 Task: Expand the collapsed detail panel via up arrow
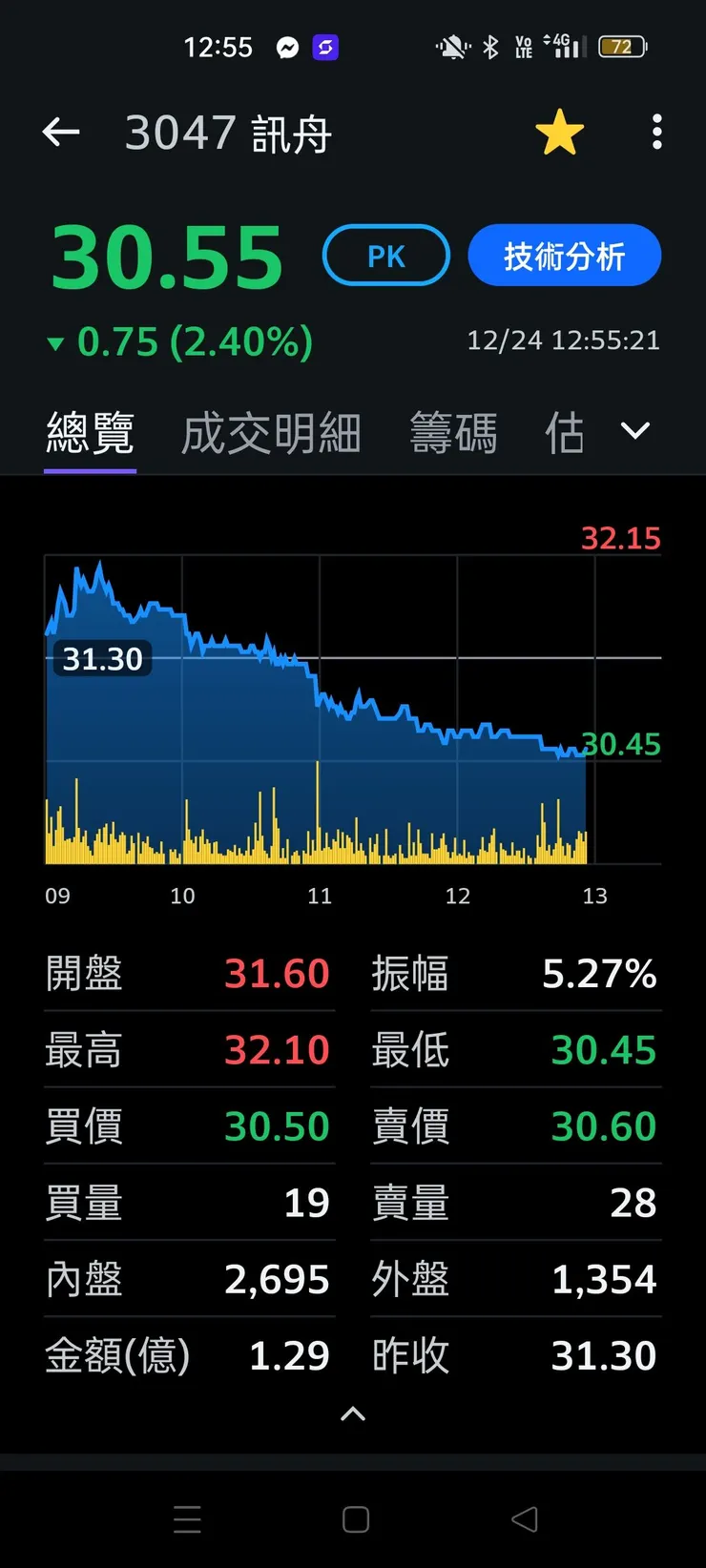click(353, 1414)
